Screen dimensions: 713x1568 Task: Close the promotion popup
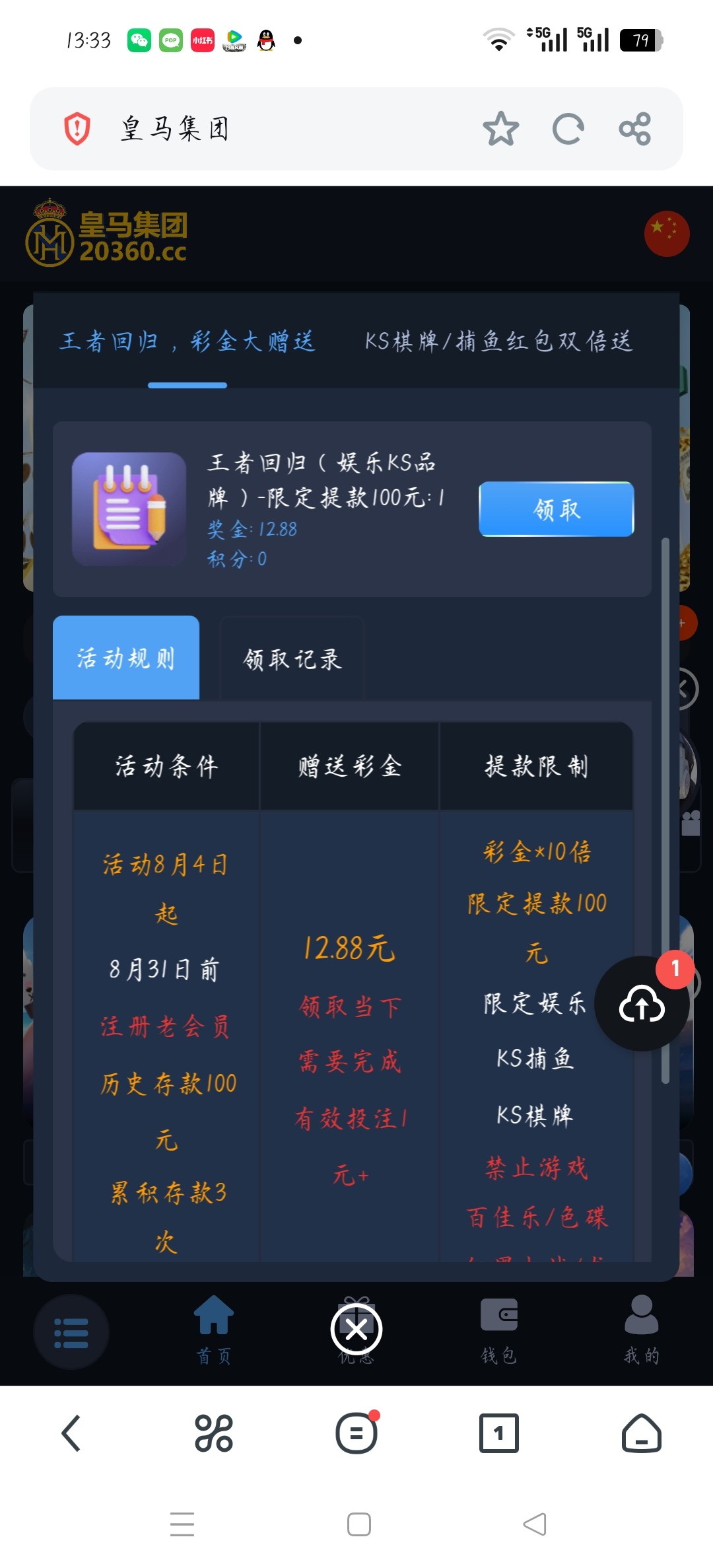356,1329
